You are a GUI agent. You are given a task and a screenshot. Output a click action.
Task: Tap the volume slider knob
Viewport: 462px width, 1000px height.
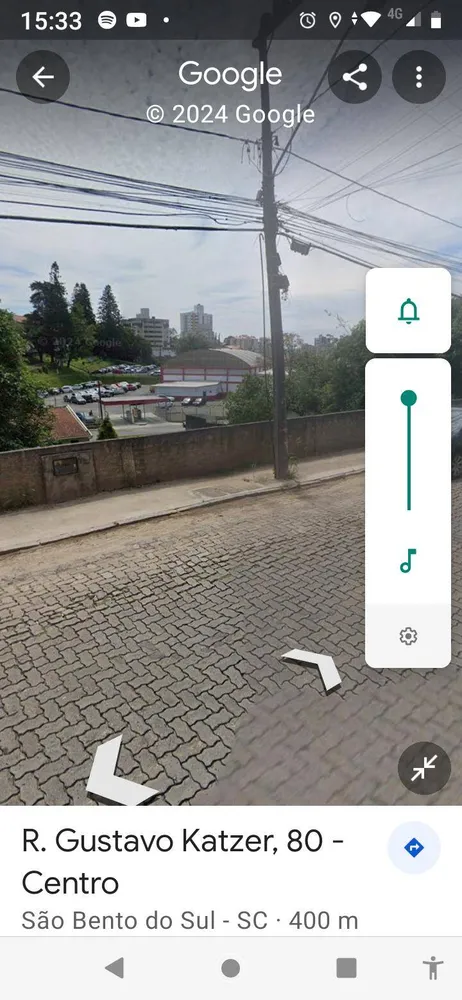[408, 399]
